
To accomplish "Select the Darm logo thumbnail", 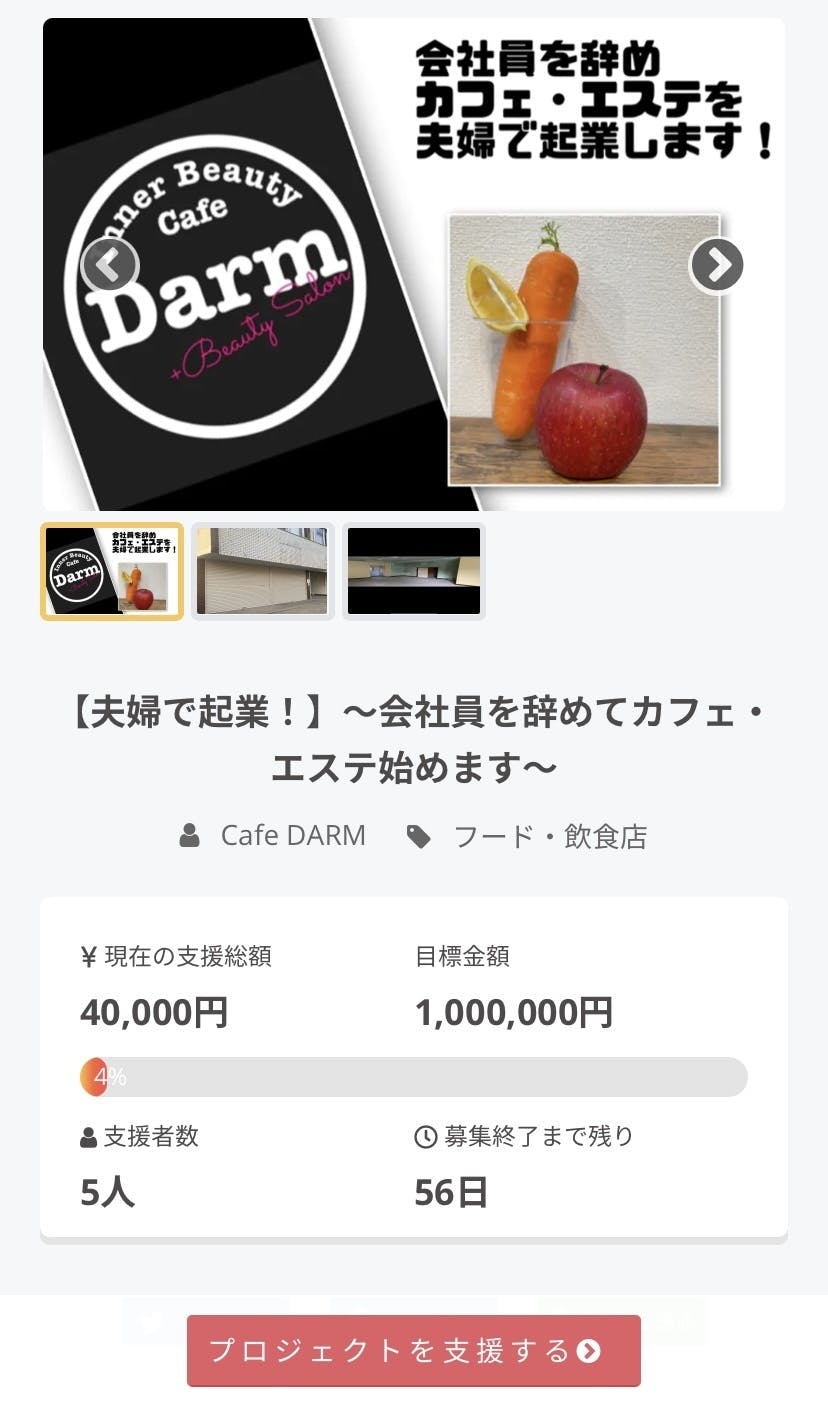I will [112, 571].
